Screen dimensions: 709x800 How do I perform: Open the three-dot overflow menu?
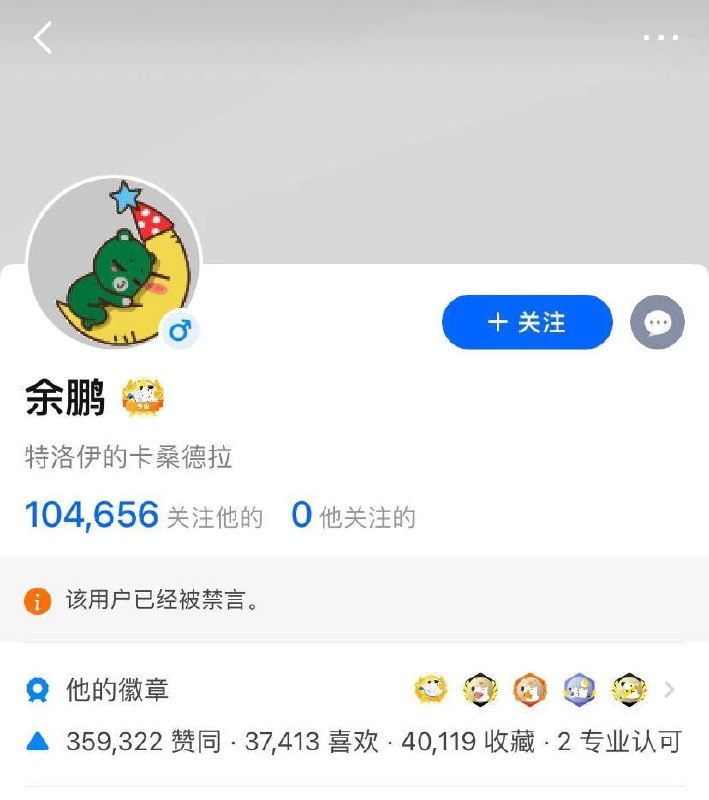[660, 38]
